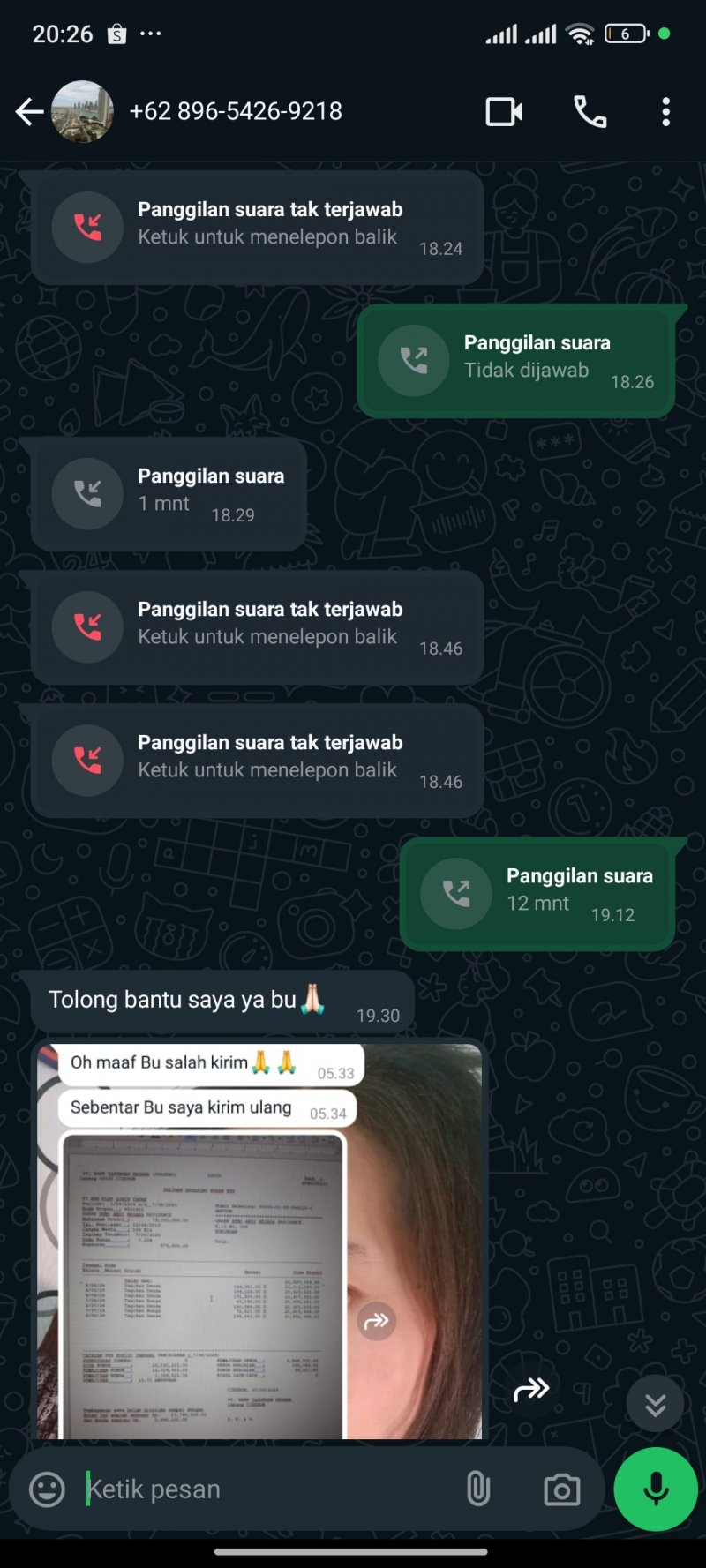Tap the unanswered outgoing call at 18.26

[516, 361]
